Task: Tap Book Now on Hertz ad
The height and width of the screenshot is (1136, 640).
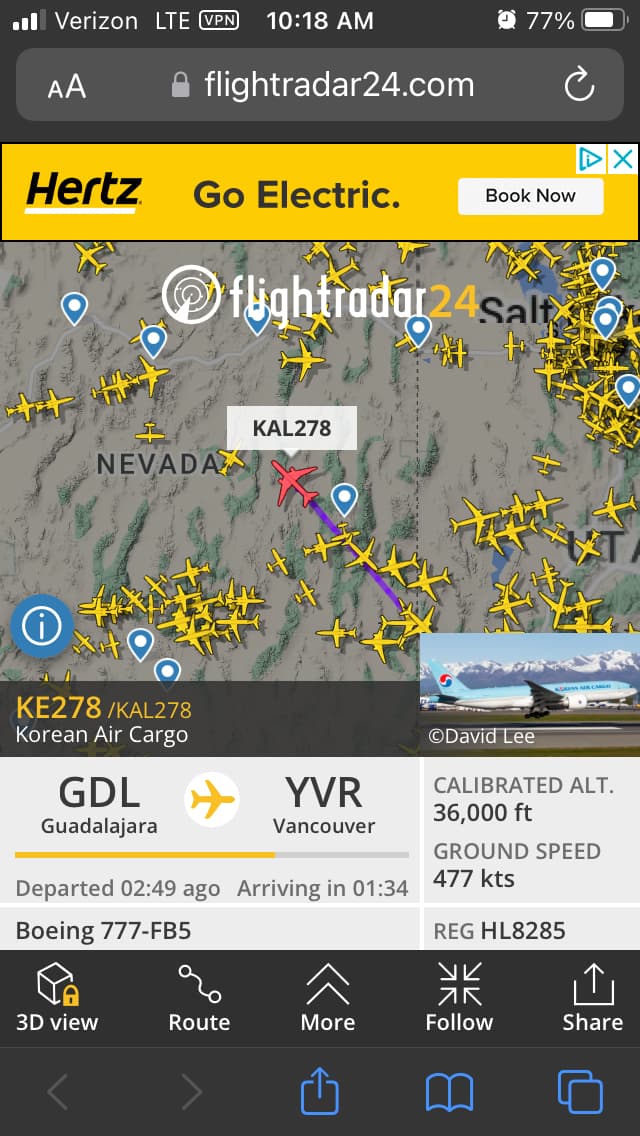Action: (x=530, y=196)
